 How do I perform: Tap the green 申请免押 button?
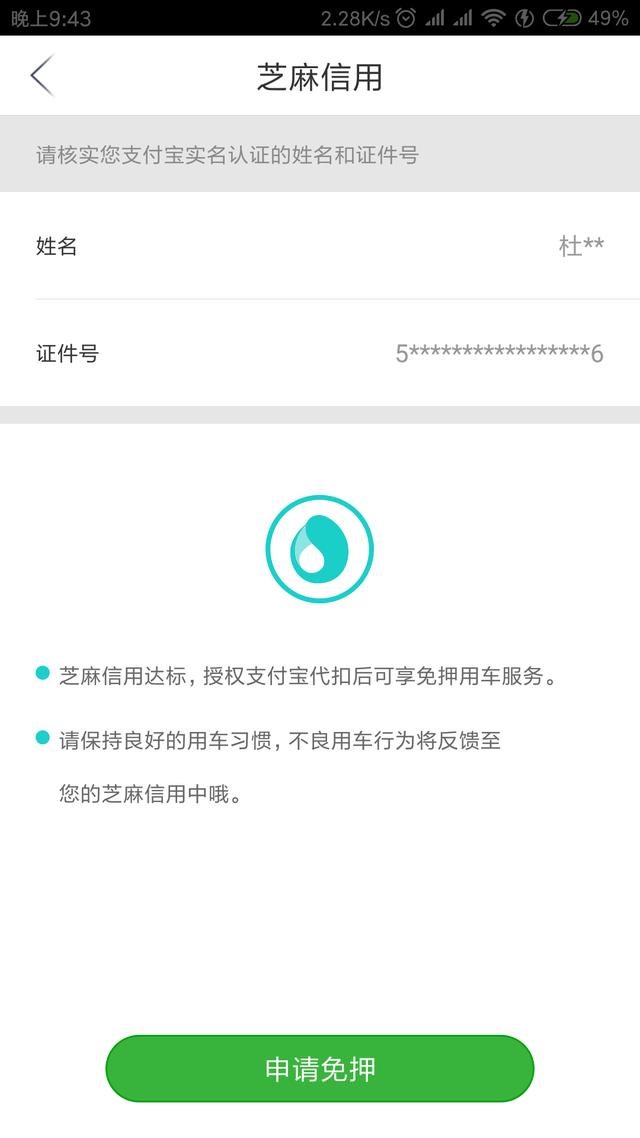(320, 1068)
